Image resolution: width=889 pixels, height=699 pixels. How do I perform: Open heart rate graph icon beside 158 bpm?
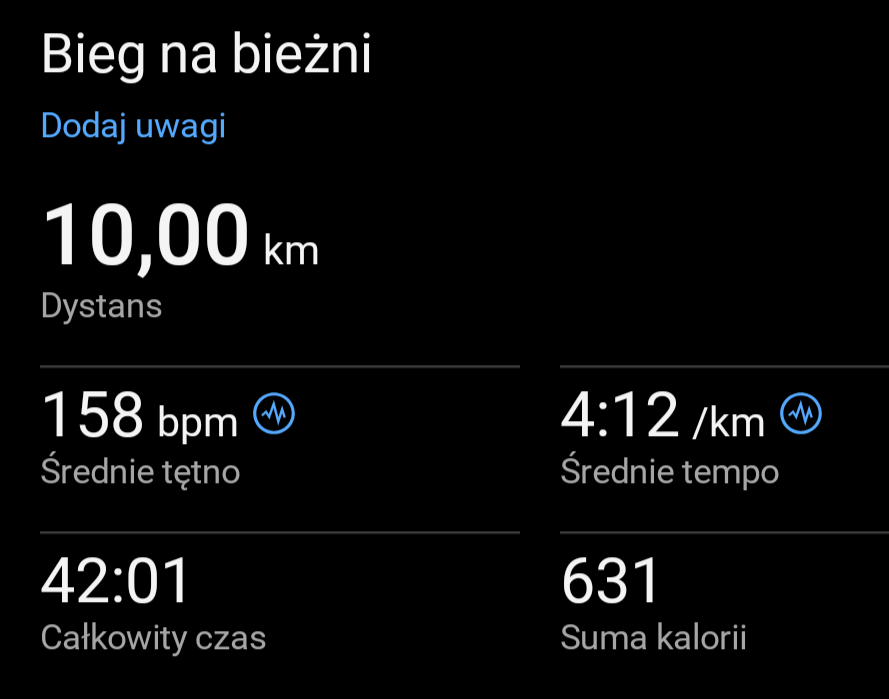(274, 413)
